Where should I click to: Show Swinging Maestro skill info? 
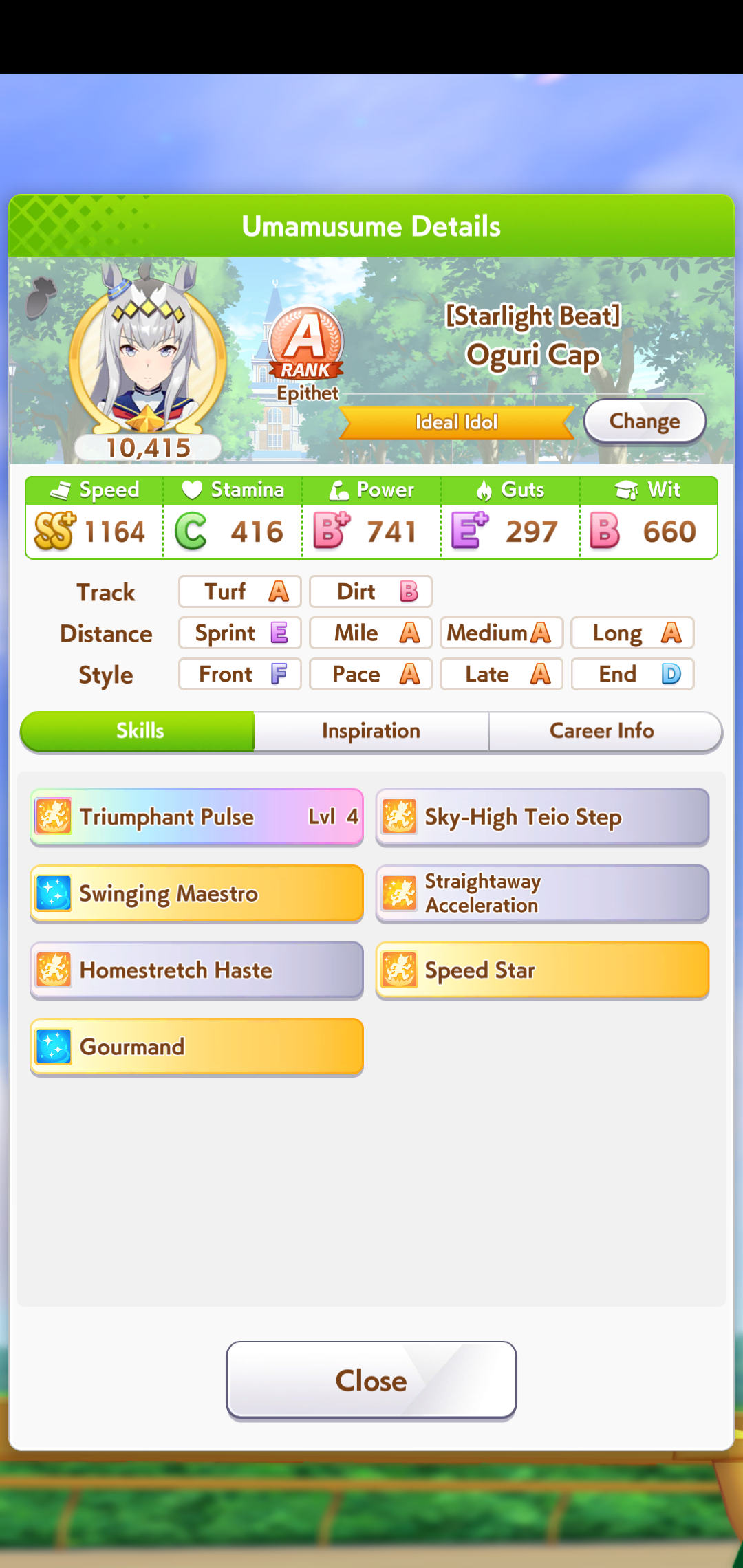pyautogui.click(x=197, y=893)
